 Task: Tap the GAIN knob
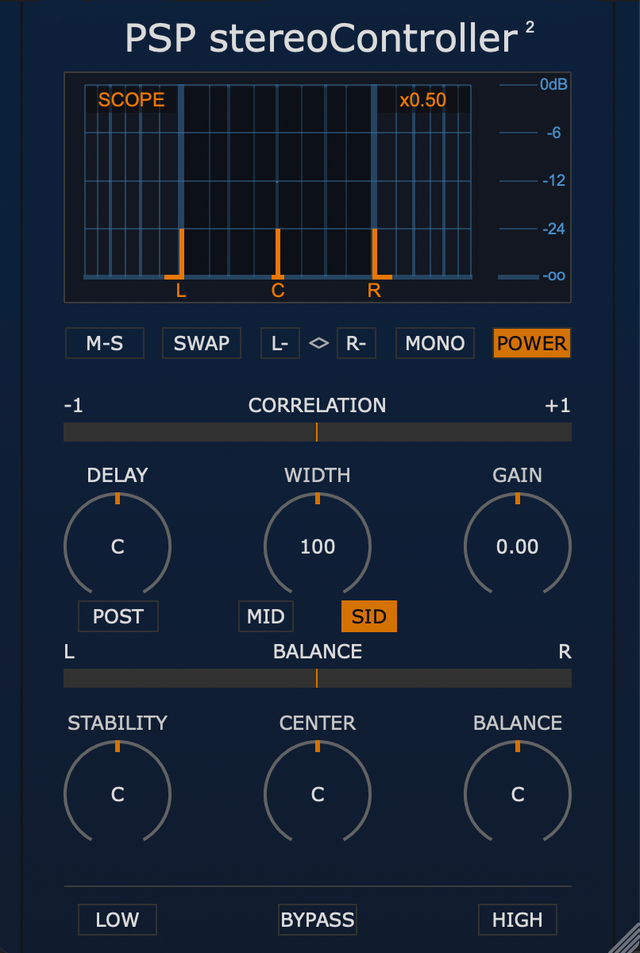[517, 546]
